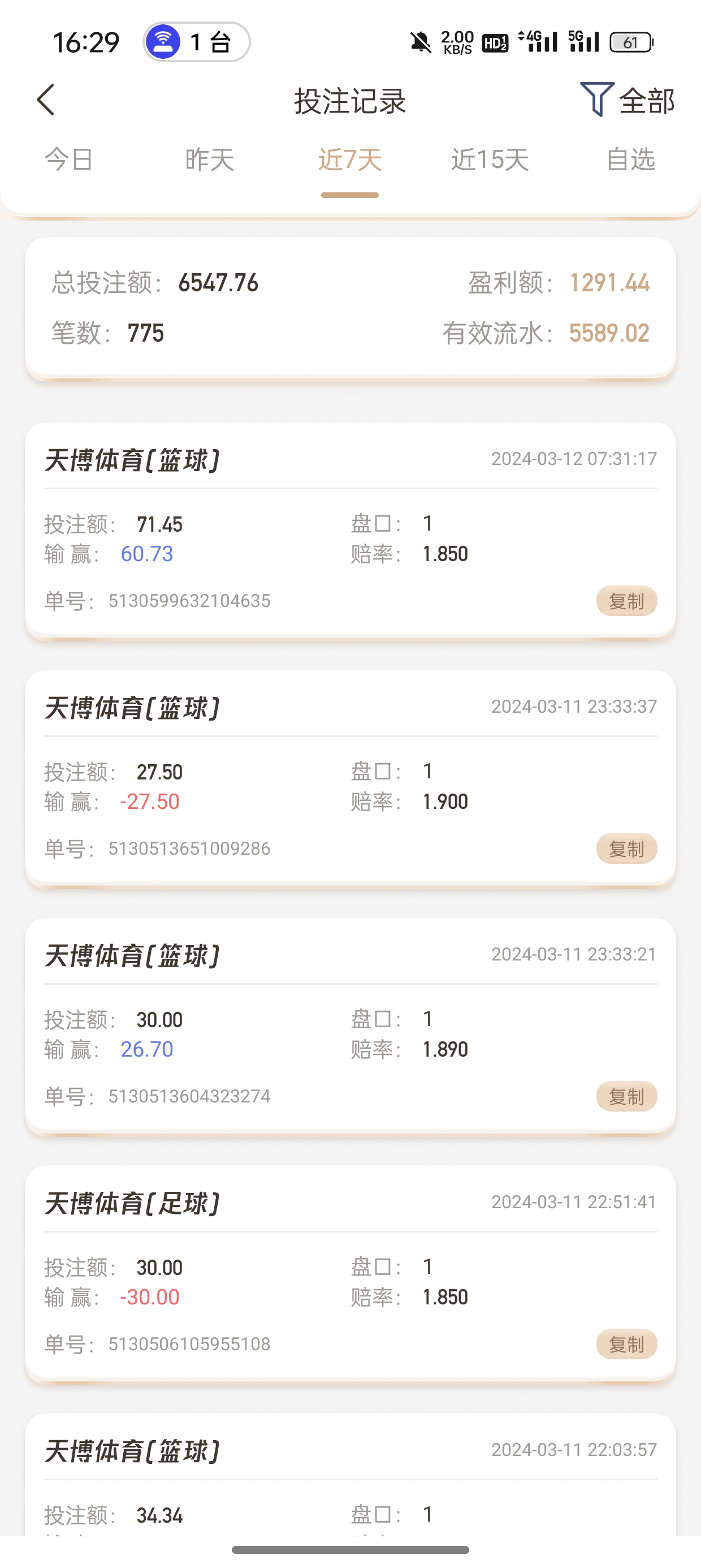Switch to the 近15天 tab
Screen dimensions: 701x1568
pyautogui.click(x=490, y=160)
